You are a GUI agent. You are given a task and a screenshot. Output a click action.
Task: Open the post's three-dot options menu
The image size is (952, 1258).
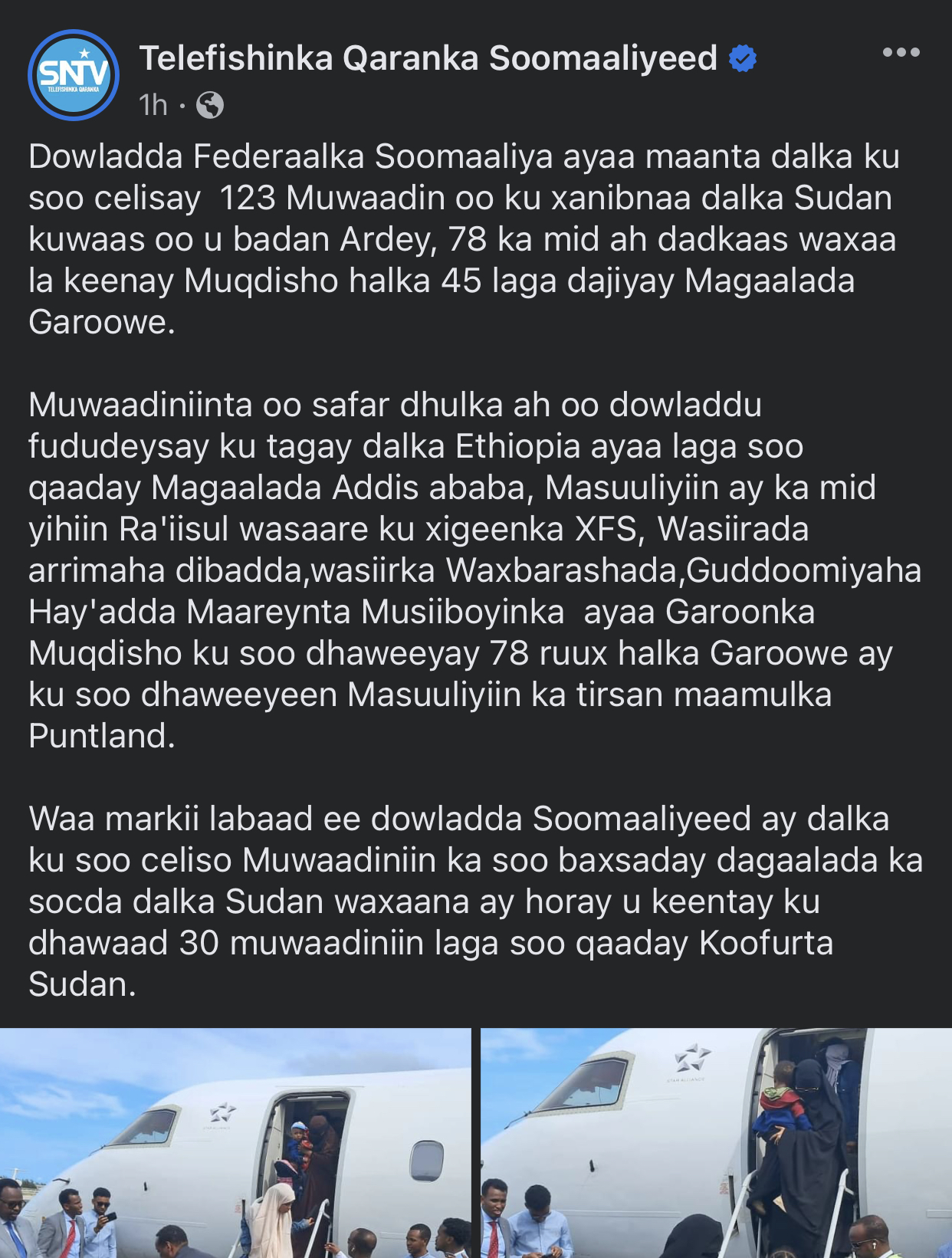901,53
